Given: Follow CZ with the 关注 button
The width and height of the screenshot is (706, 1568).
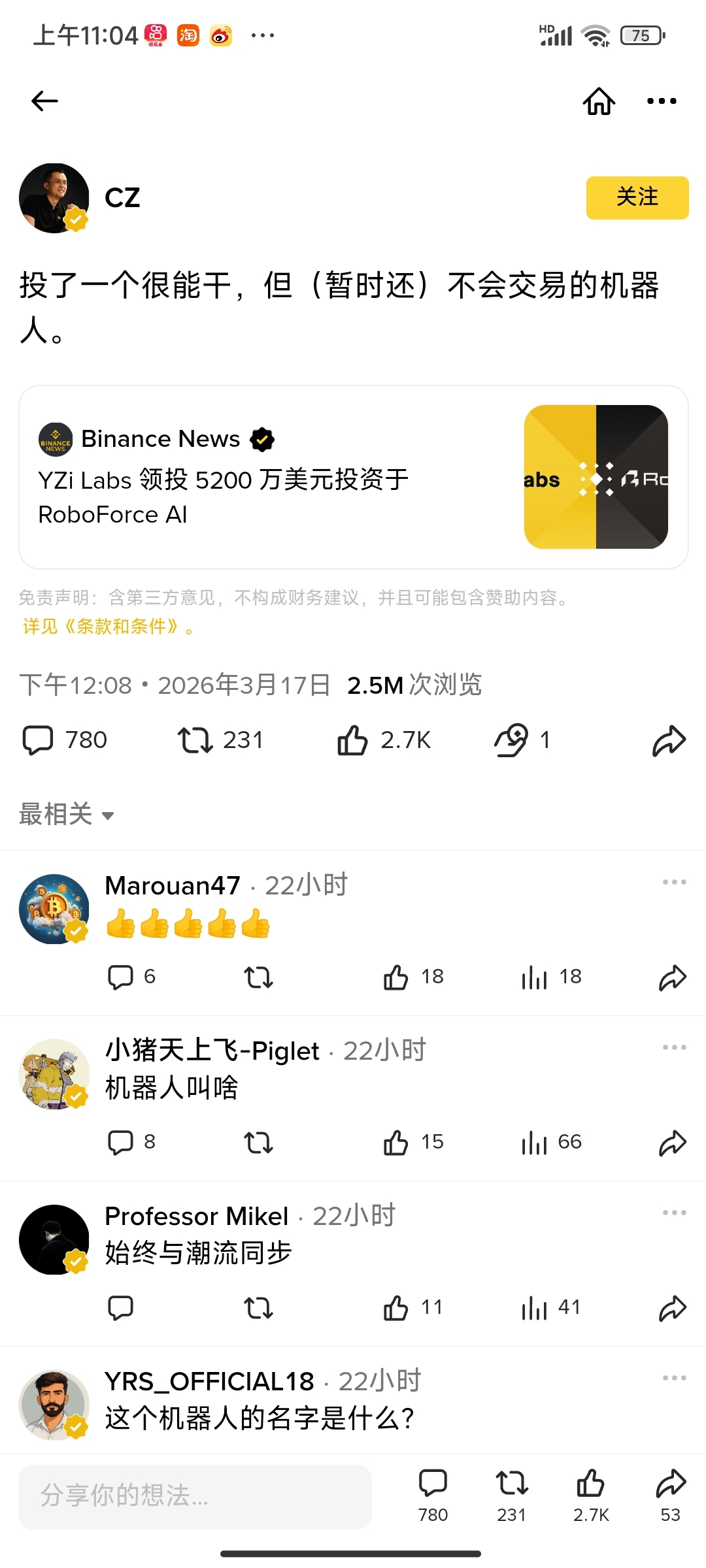Looking at the screenshot, I should pos(637,197).
